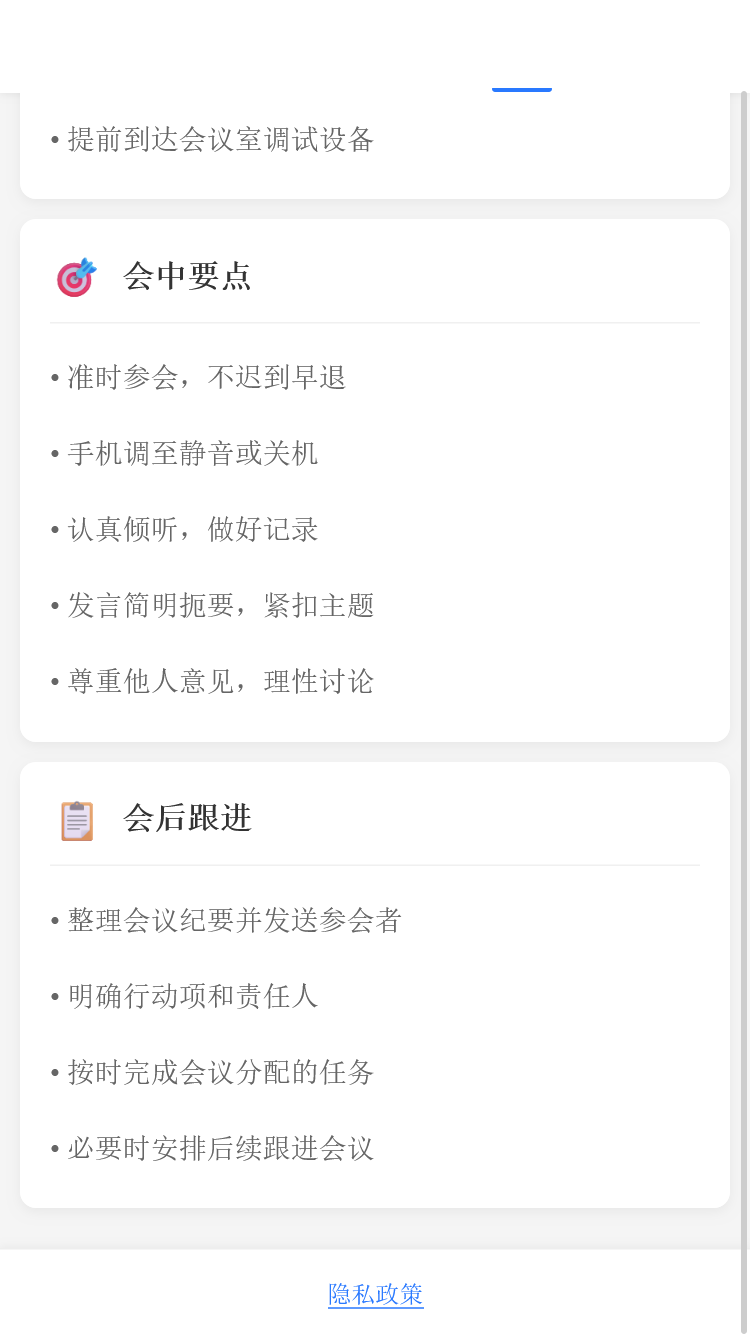Click the bullet beside 整理会议纪要并发送参会者
Image resolution: width=752 pixels, height=1336 pixels.
[x=55, y=920]
